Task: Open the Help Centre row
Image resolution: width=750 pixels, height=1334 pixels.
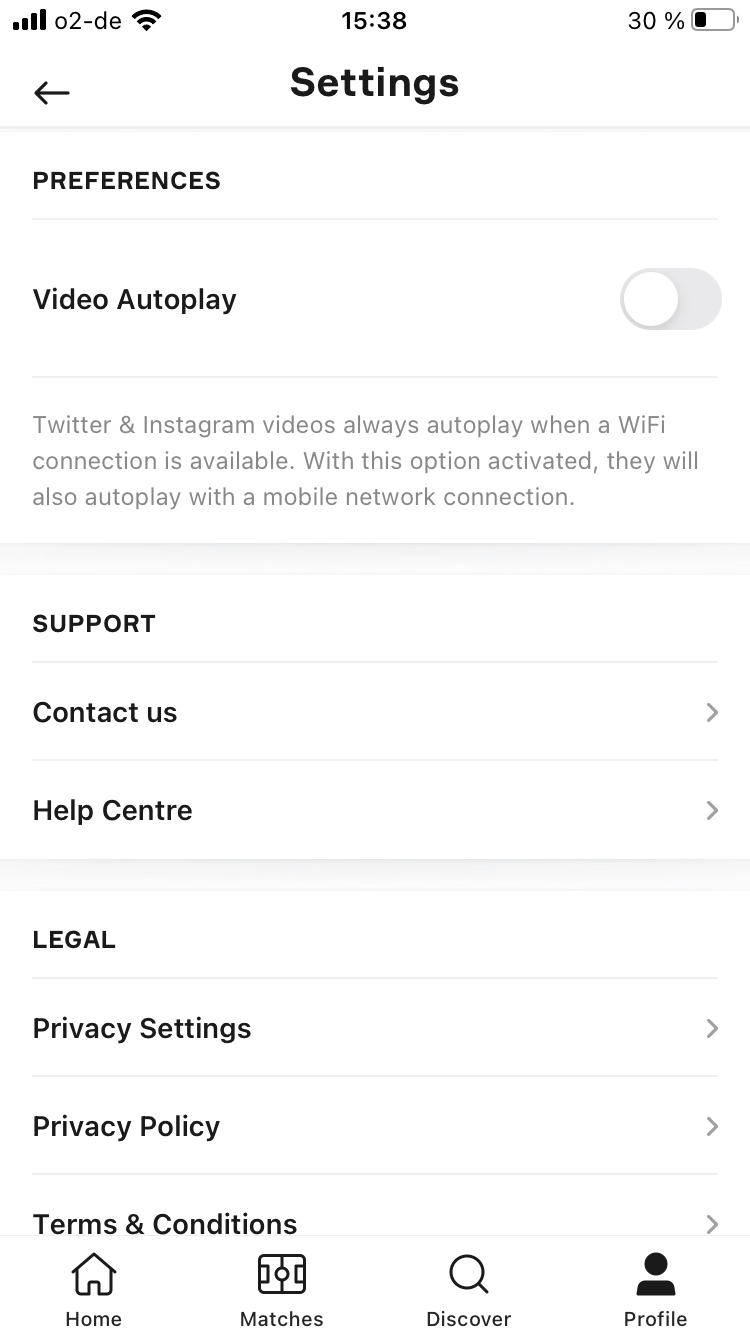Action: (375, 810)
